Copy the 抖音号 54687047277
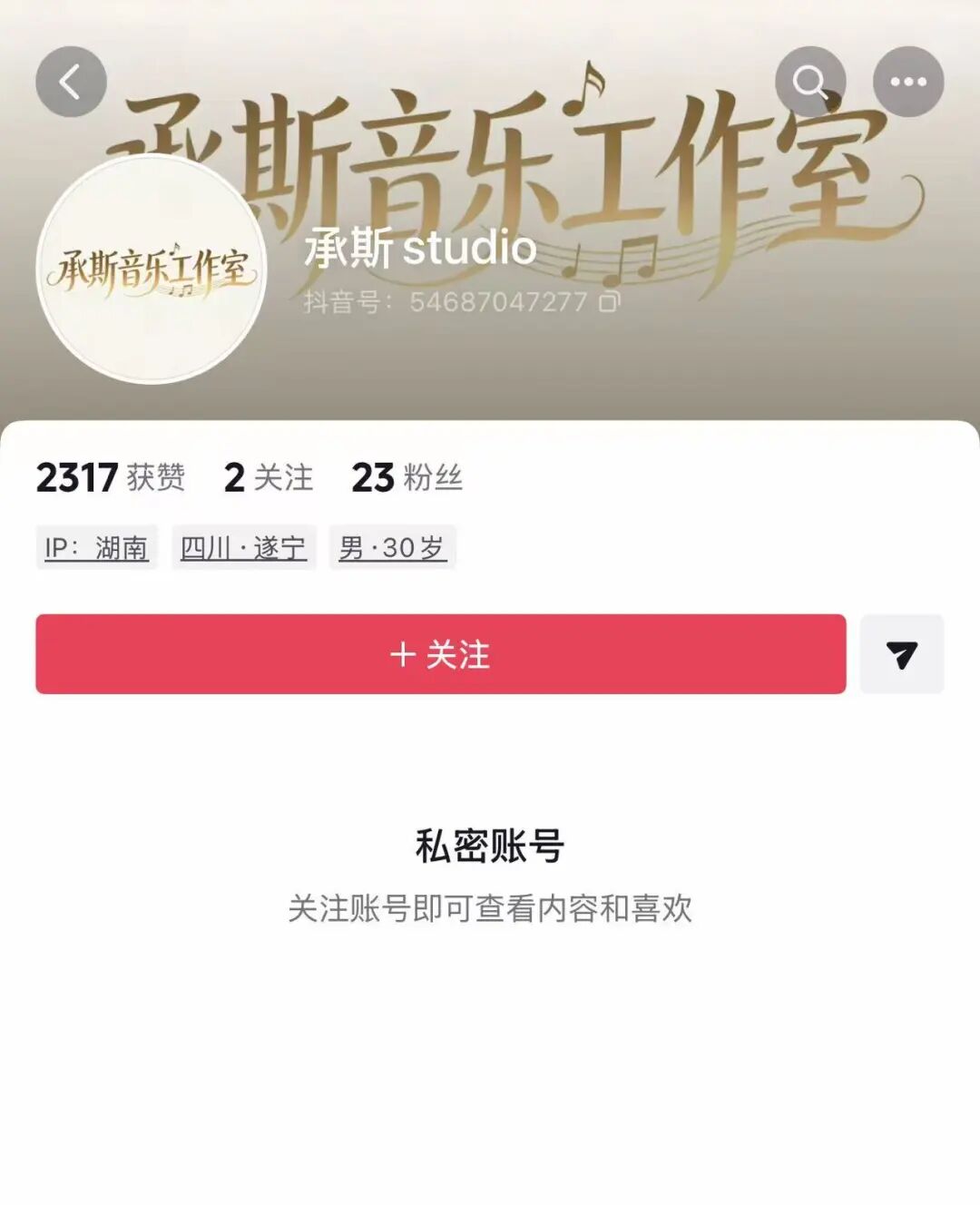The width and height of the screenshot is (980, 1205). tap(610, 302)
